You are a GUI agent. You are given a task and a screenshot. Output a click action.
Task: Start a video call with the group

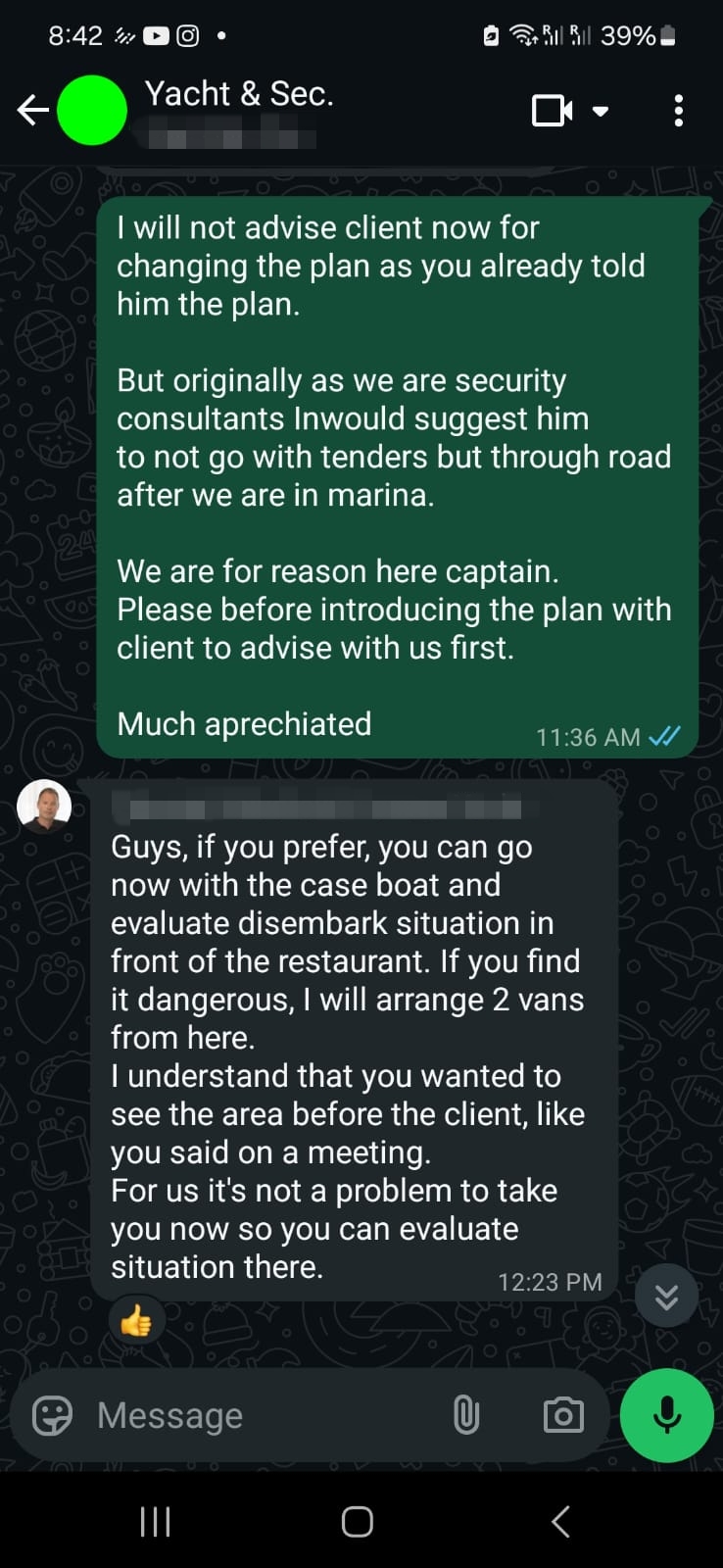(552, 111)
